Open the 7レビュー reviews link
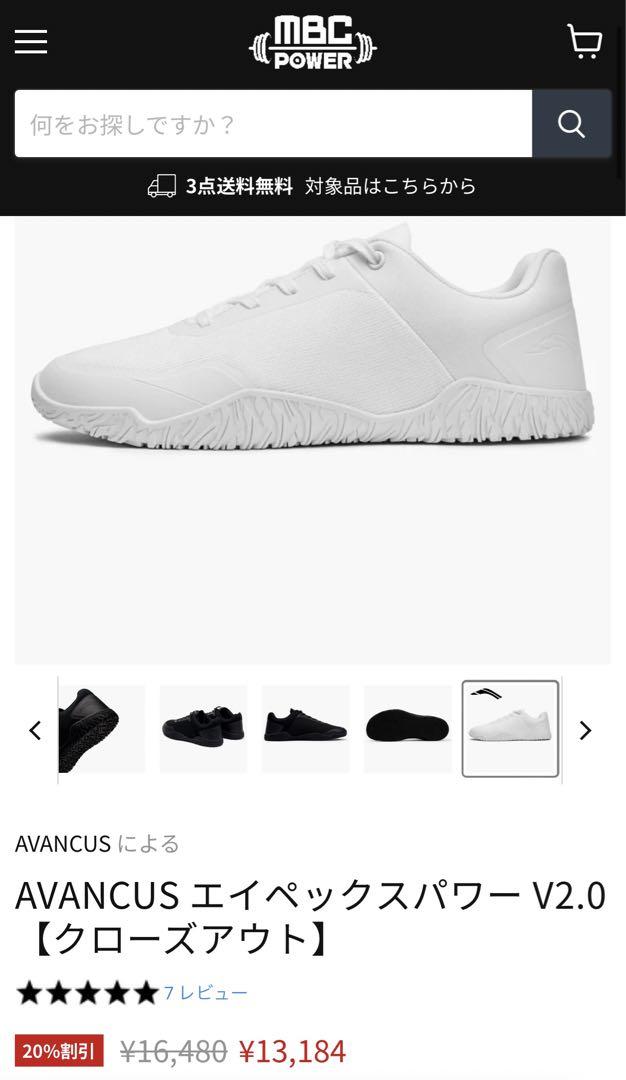The image size is (626, 1080). coord(205,993)
